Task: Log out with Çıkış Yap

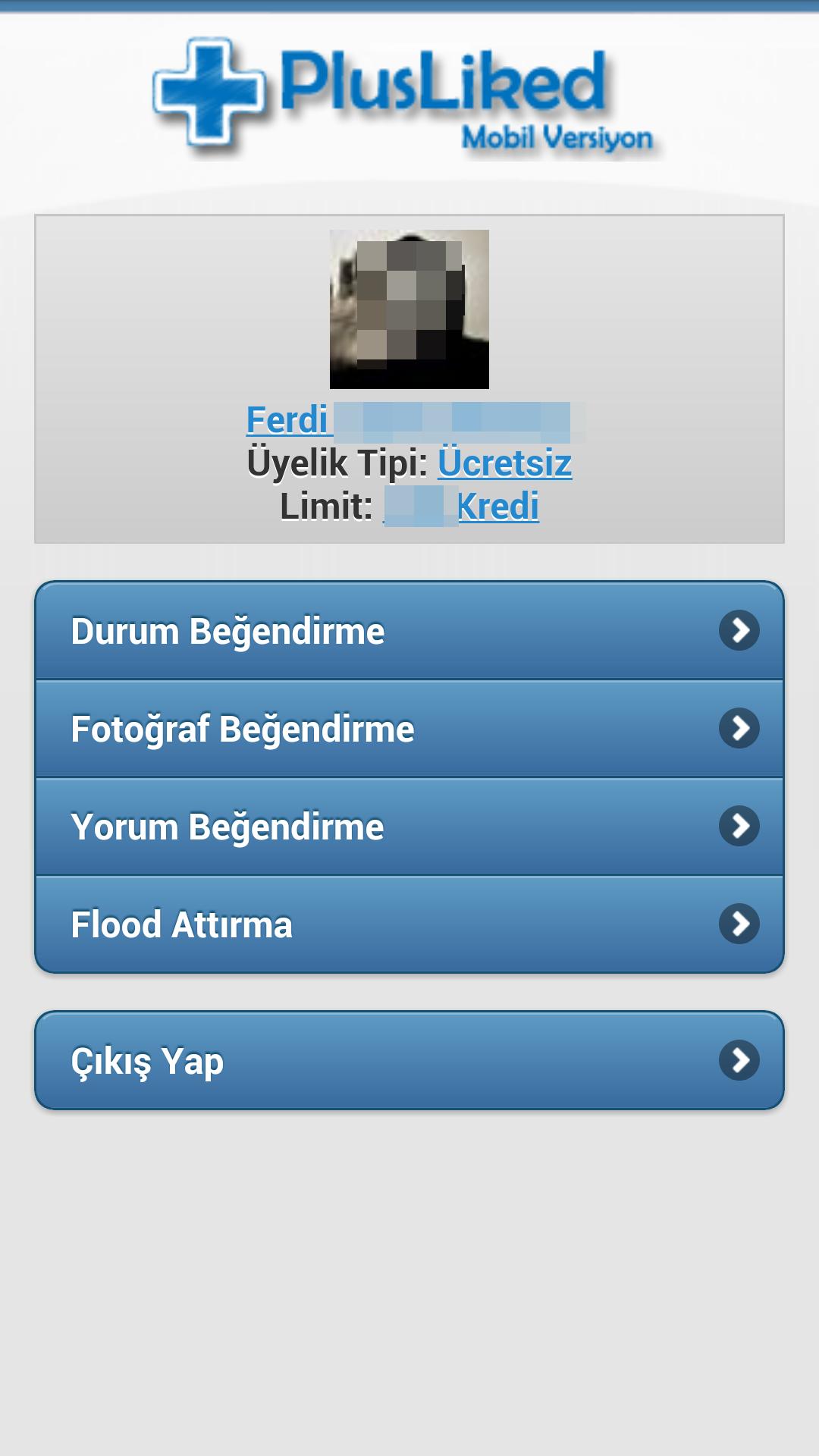Action: 409,1060
